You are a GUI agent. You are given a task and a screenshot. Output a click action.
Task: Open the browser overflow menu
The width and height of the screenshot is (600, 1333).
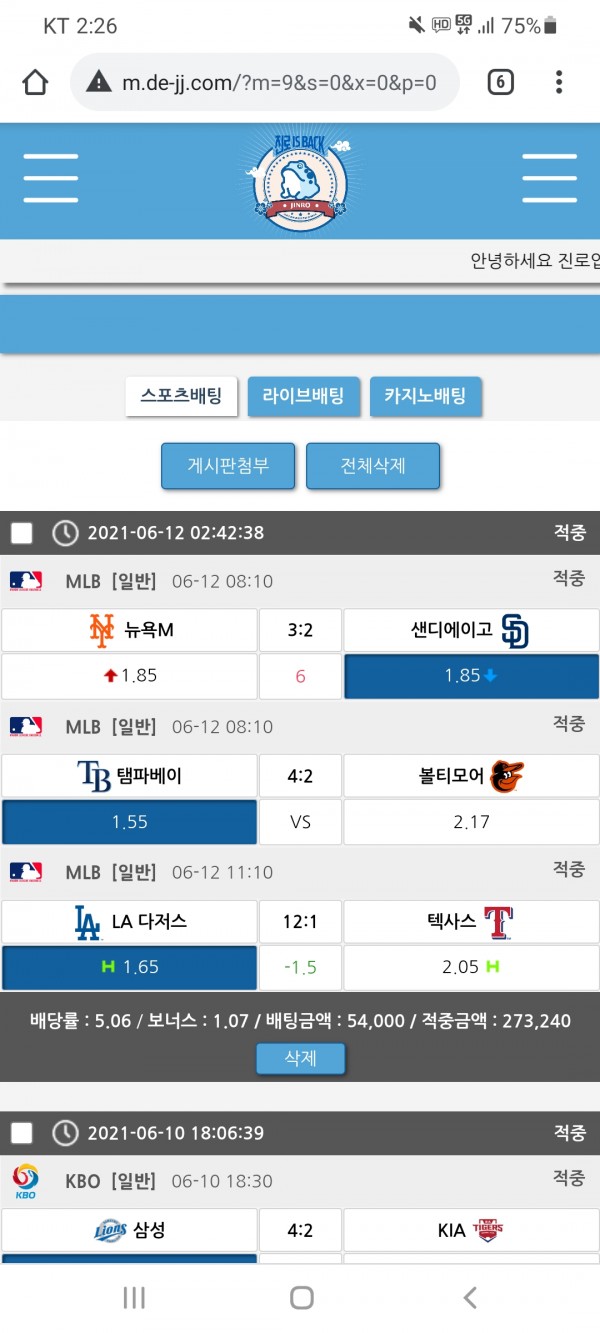pyautogui.click(x=559, y=82)
